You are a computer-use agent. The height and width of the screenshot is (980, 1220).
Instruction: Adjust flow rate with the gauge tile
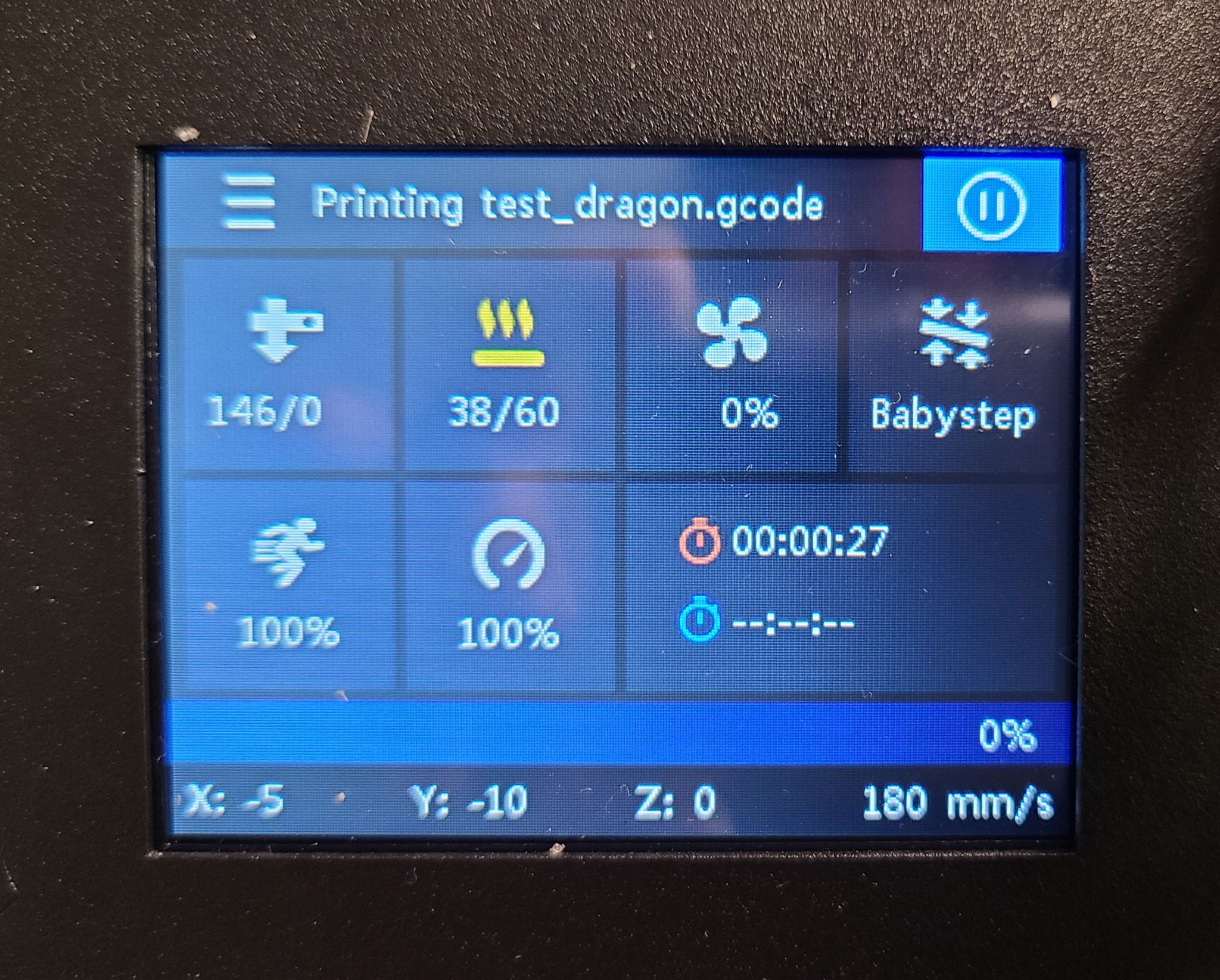508,584
